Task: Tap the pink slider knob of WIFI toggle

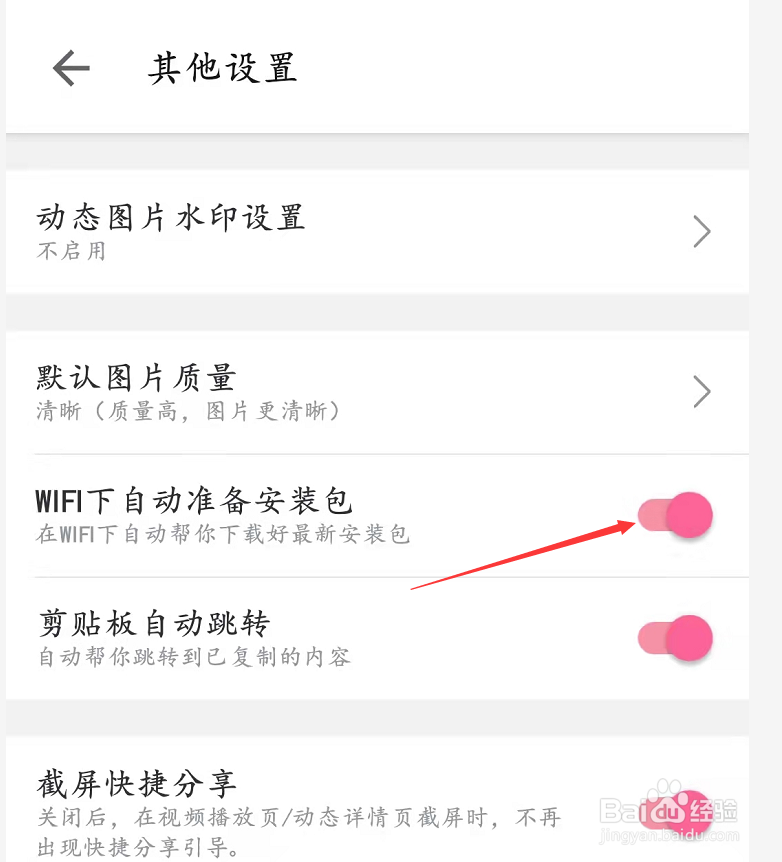Action: click(690, 516)
